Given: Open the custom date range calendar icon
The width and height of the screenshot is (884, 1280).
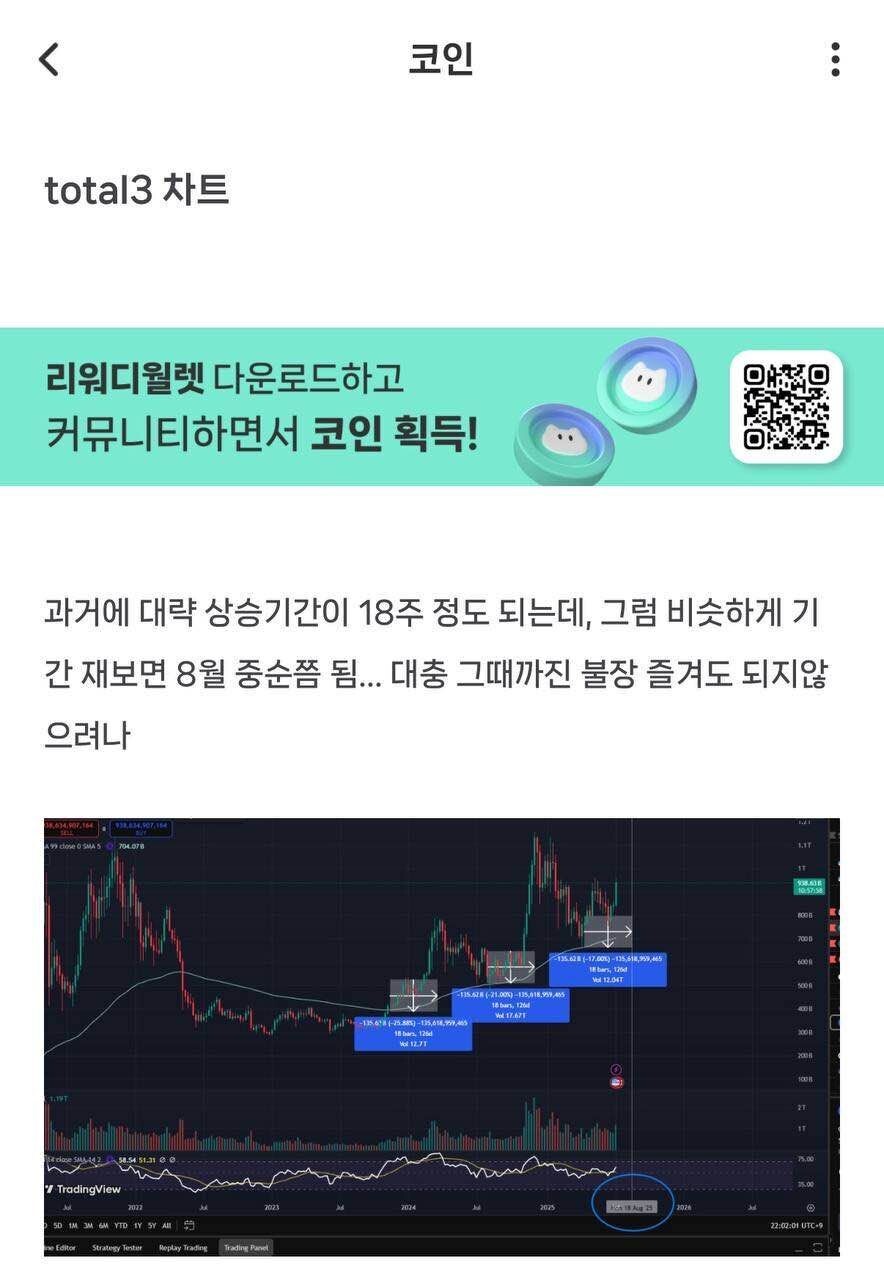Looking at the screenshot, I should [189, 1224].
